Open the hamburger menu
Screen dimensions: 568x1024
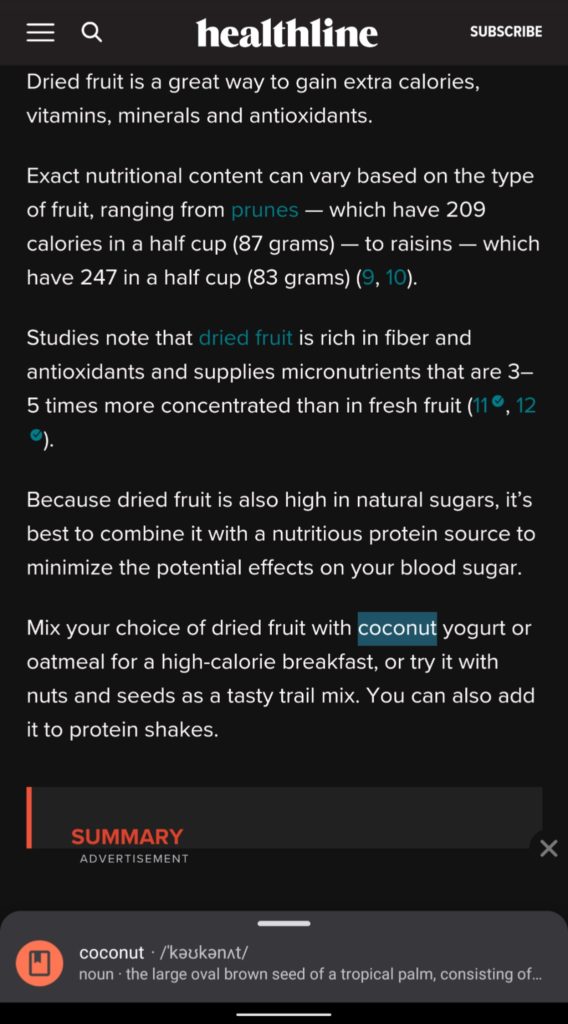click(40, 31)
